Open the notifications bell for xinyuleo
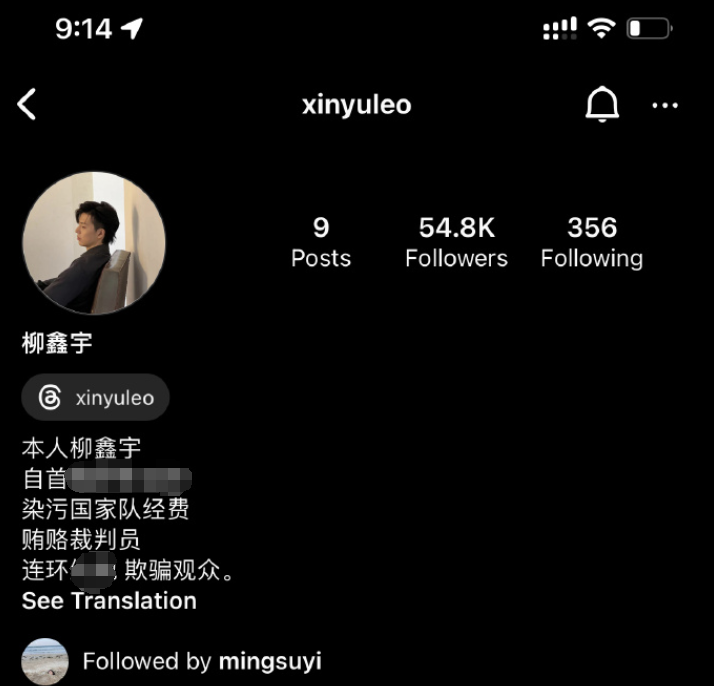 click(x=601, y=104)
